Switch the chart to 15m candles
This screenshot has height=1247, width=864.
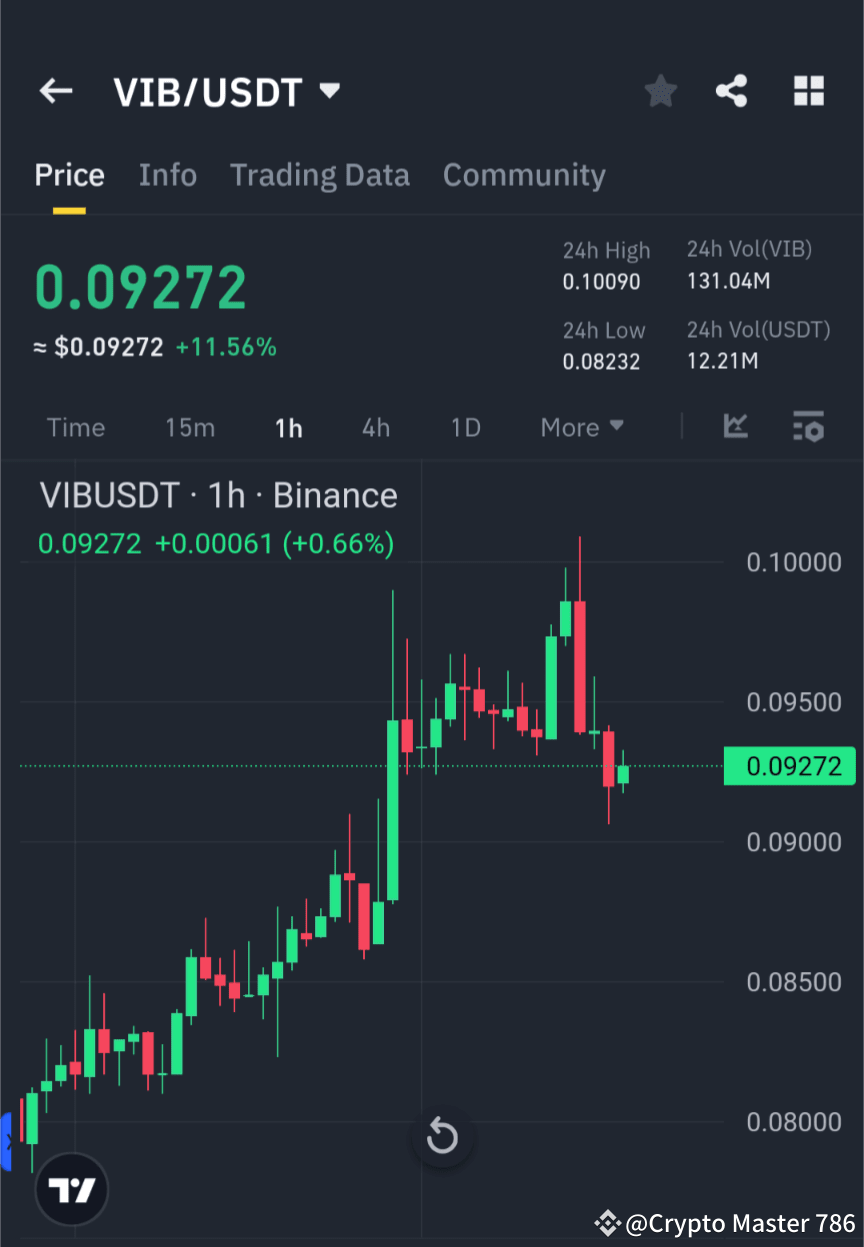190,427
